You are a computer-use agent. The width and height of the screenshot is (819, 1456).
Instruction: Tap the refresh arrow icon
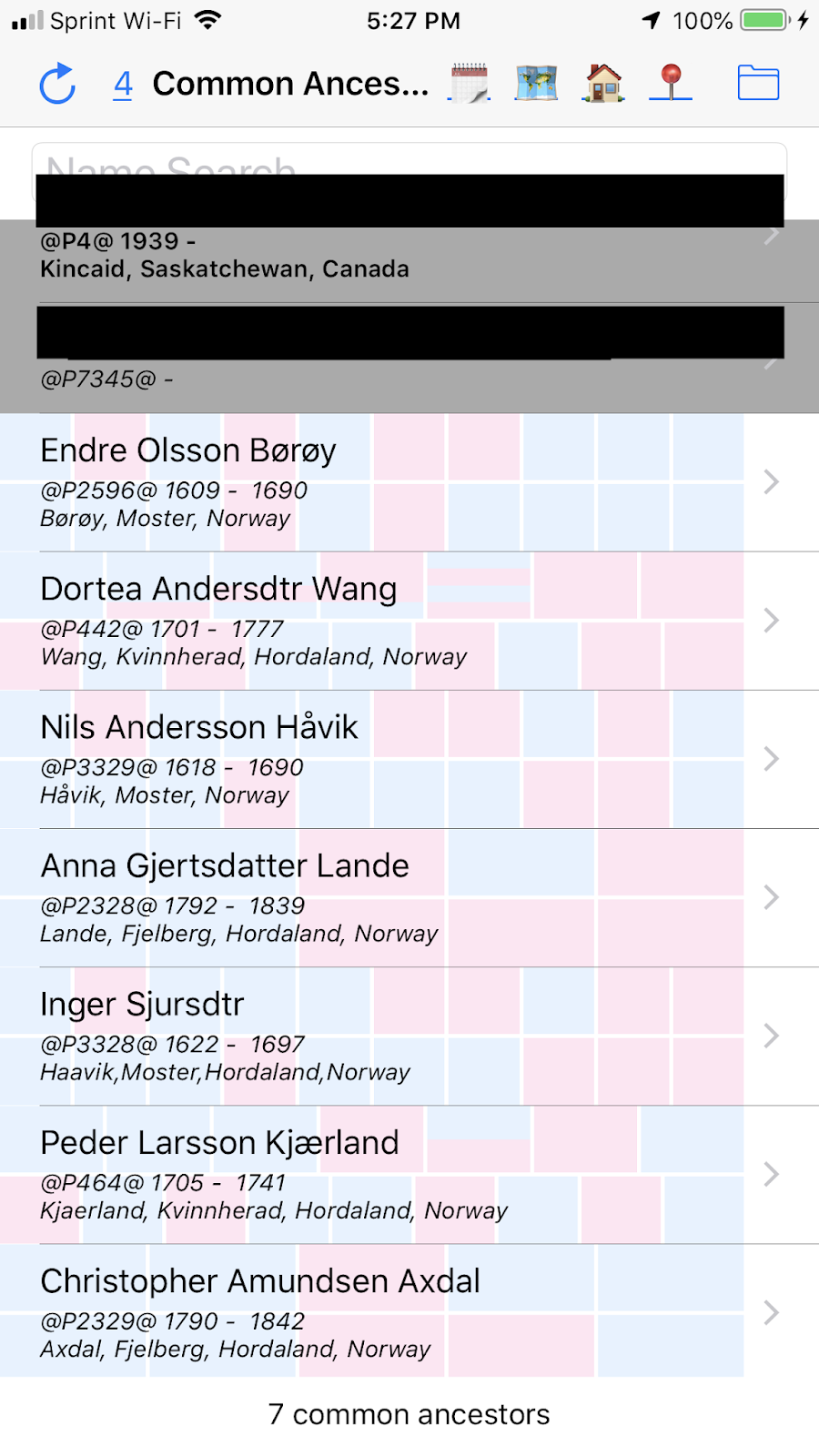click(x=57, y=84)
